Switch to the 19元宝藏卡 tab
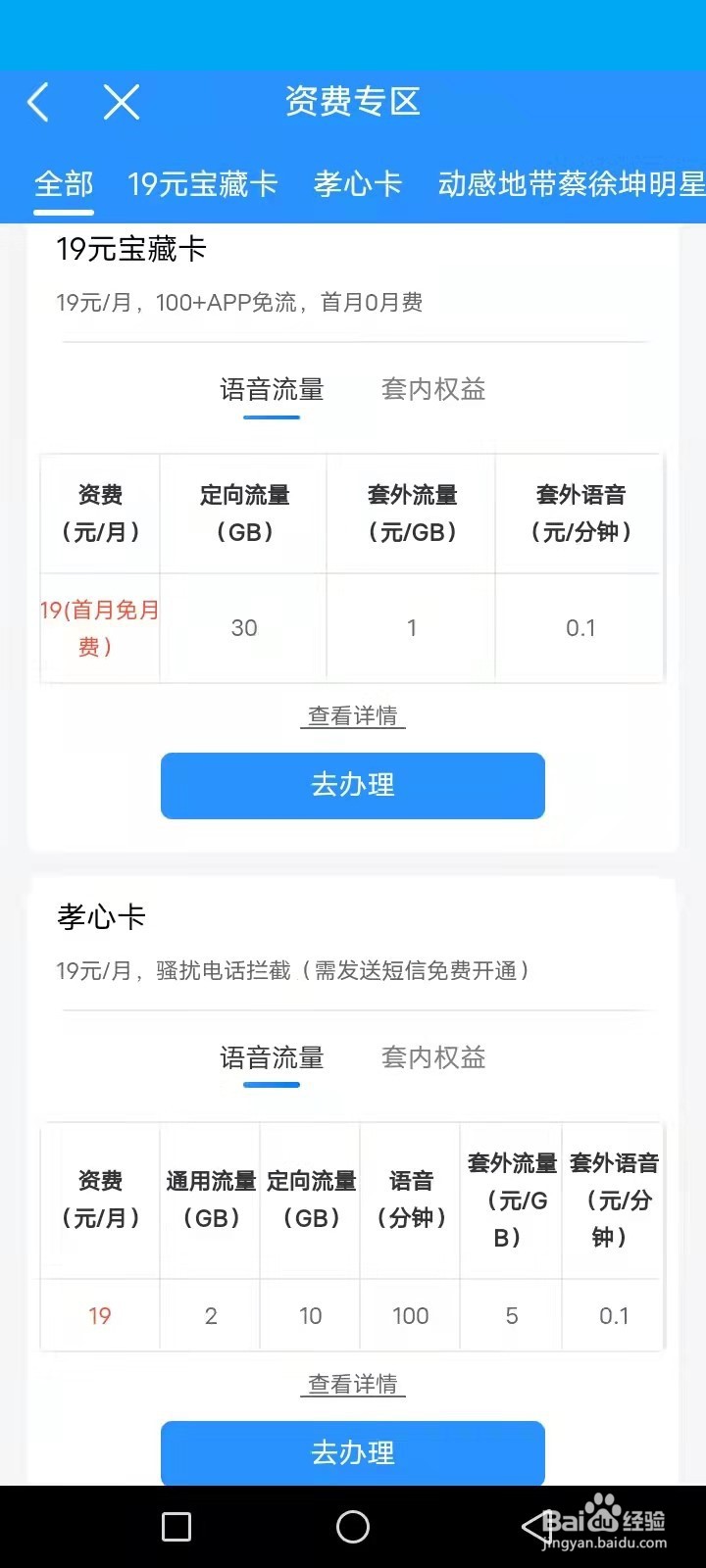This screenshot has width=706, height=1568. pos(204,184)
